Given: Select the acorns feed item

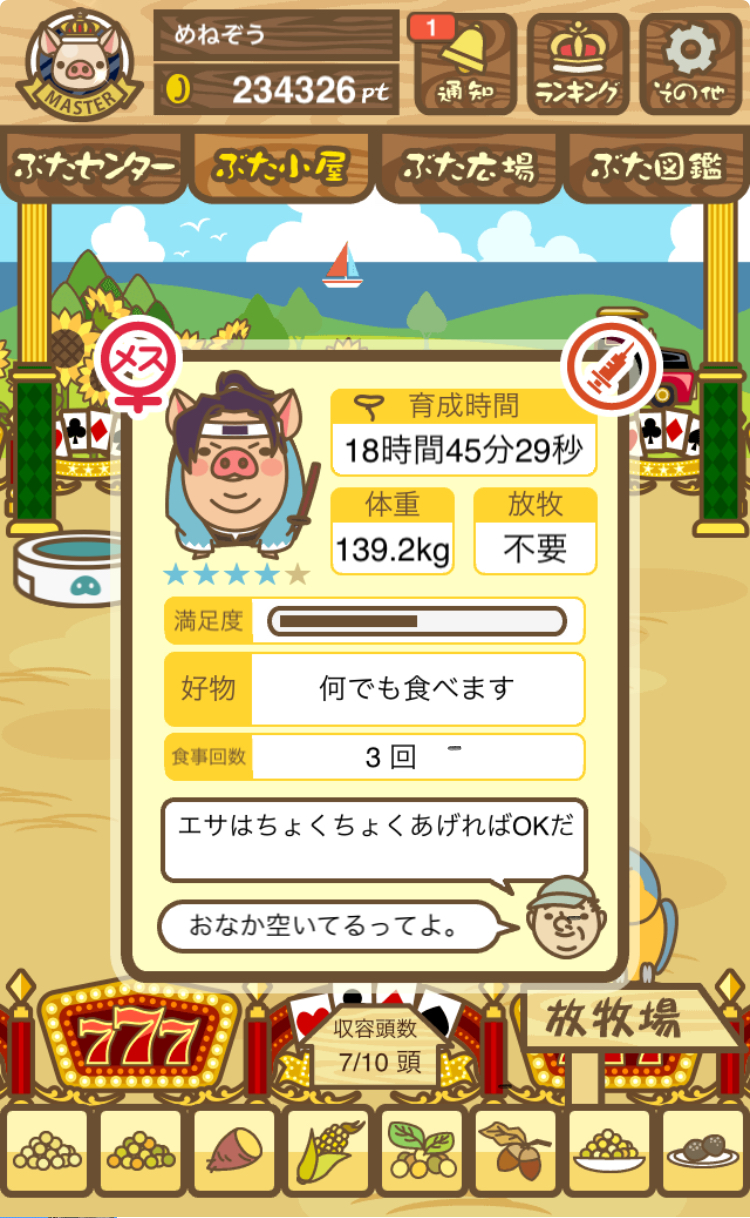Looking at the screenshot, I should click(x=515, y=1151).
